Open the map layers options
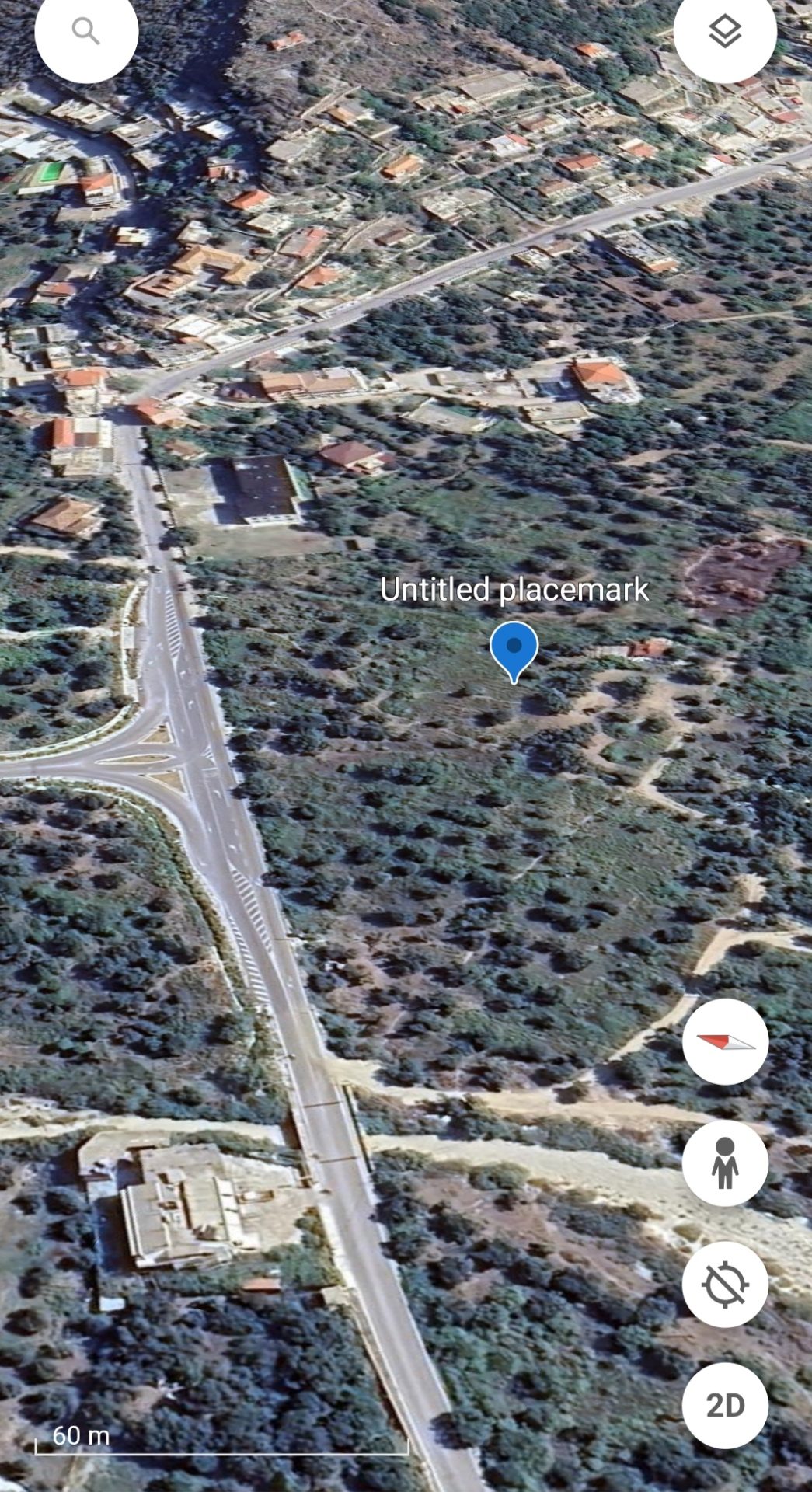Image resolution: width=812 pixels, height=1492 pixels. [724, 33]
